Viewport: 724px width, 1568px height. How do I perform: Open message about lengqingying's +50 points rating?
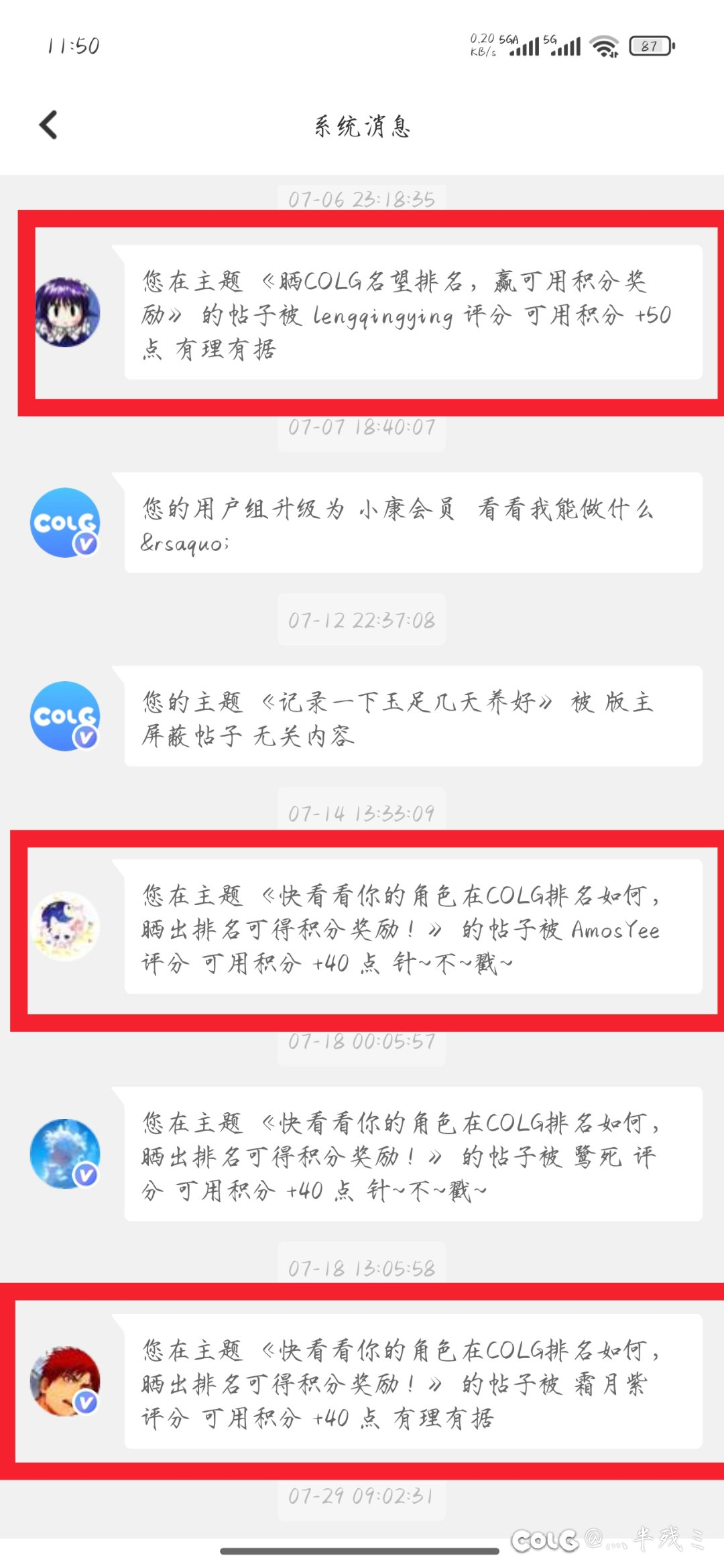(x=413, y=313)
